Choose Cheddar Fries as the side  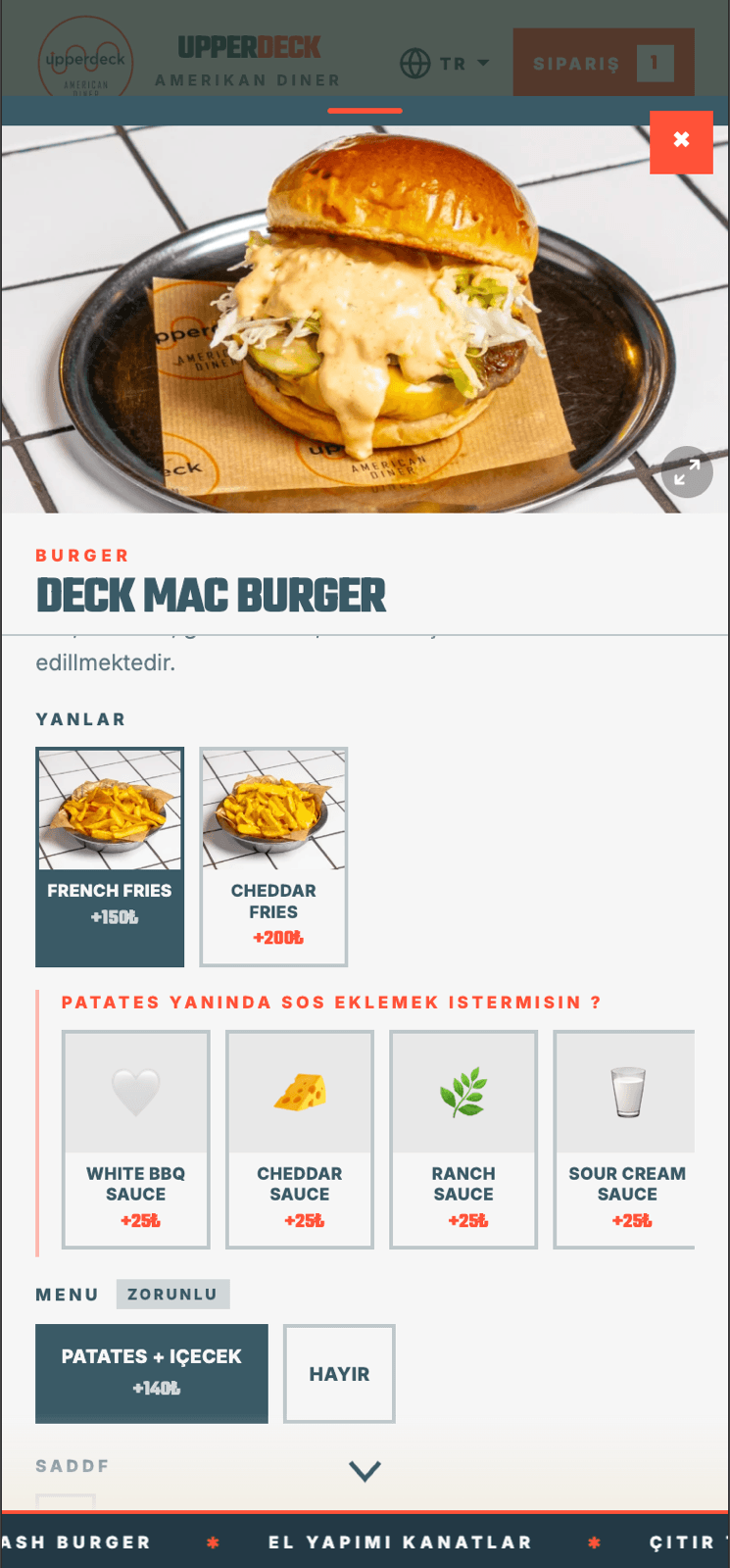click(x=273, y=857)
